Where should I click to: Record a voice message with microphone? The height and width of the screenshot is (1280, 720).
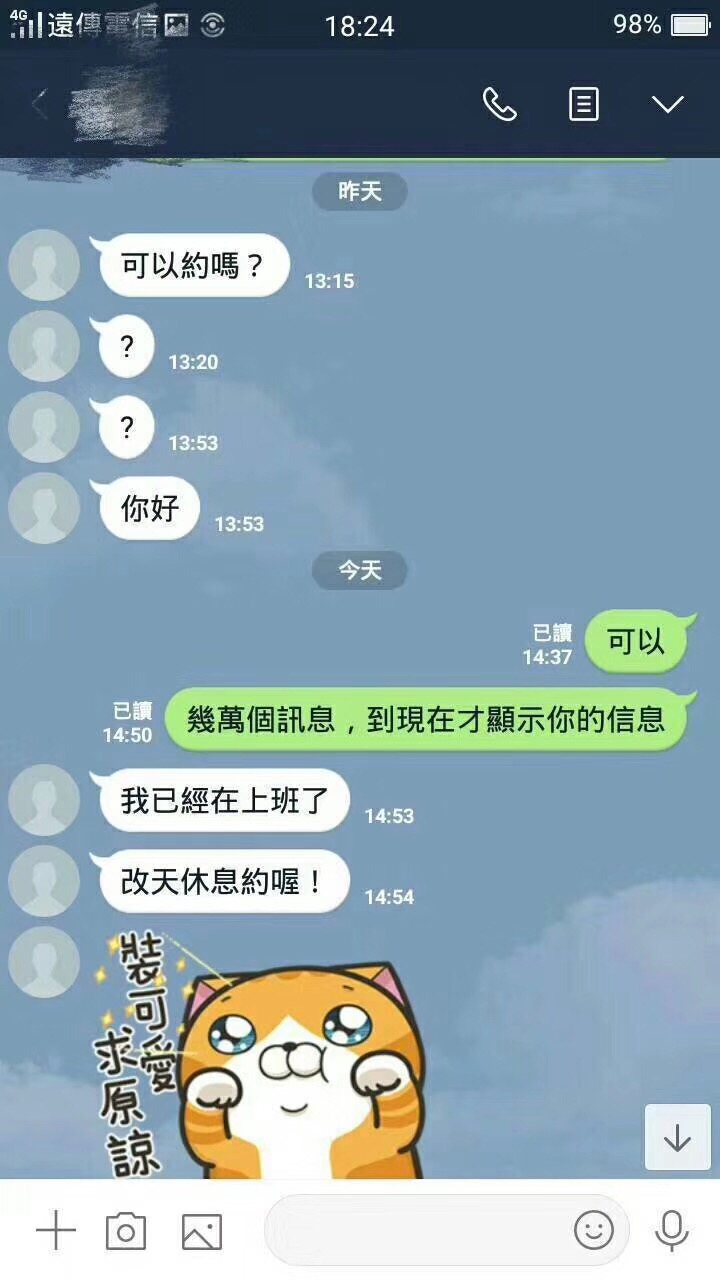pos(671,1230)
